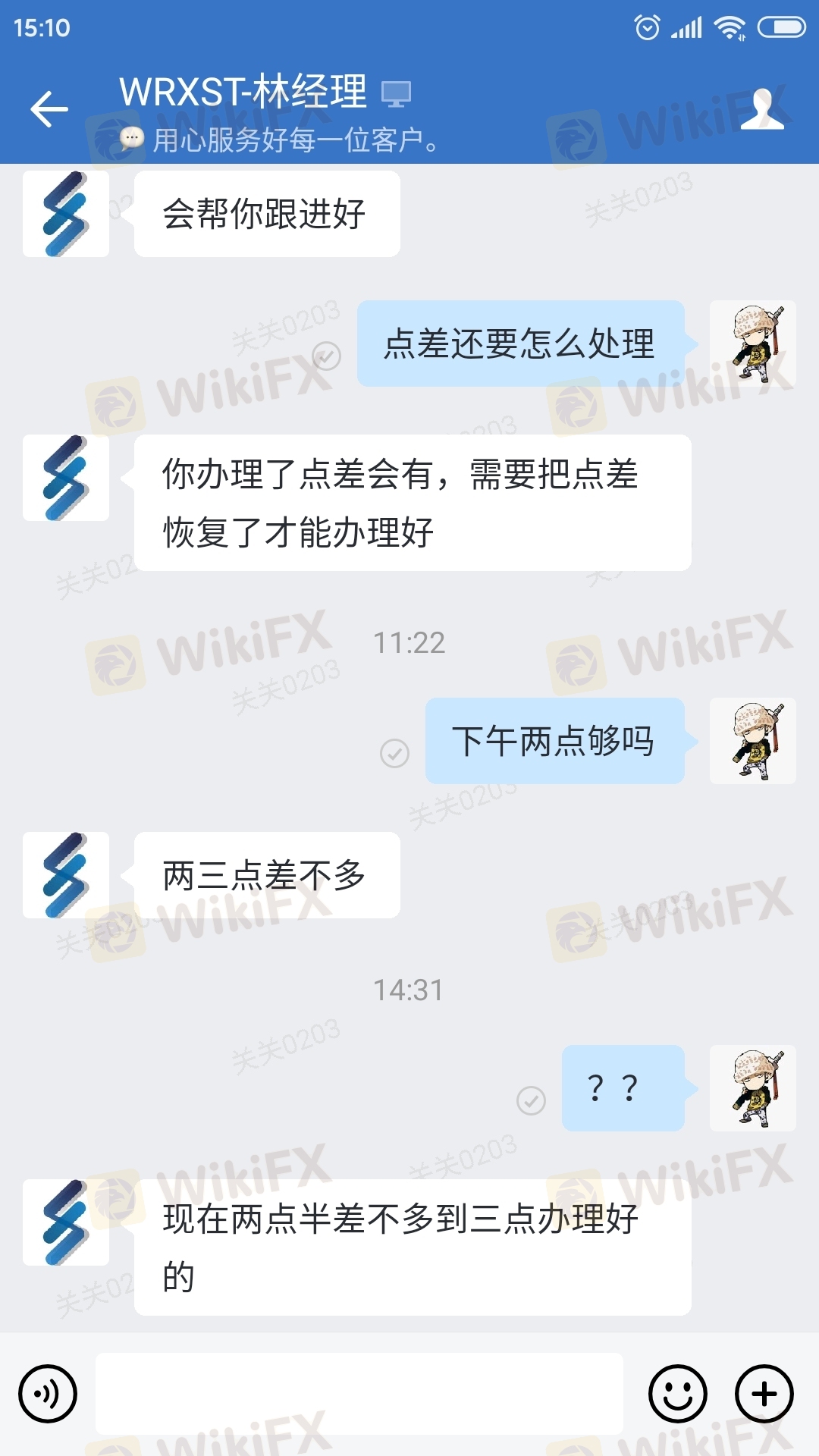
Task: Go back from the 林经理 chat
Action: 49,109
